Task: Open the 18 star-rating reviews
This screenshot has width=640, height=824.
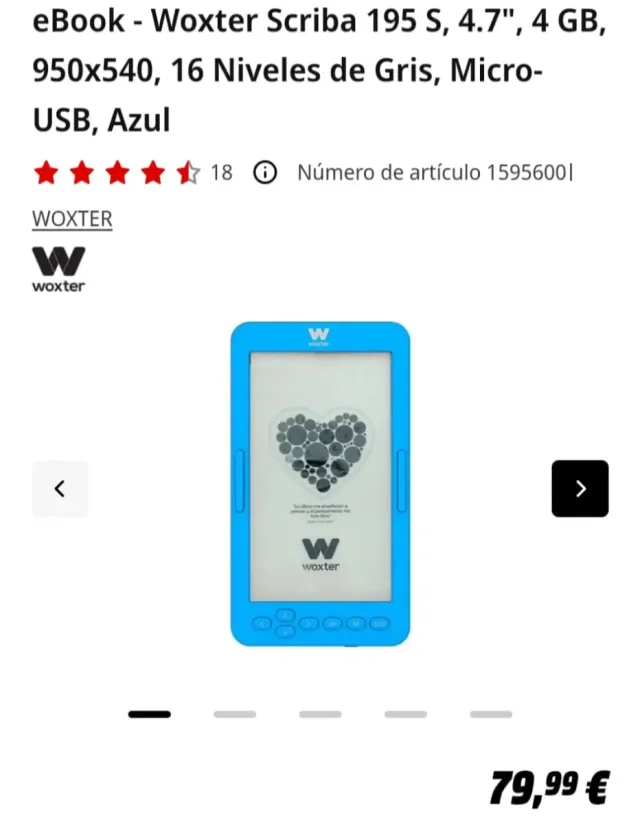Action: [133, 173]
